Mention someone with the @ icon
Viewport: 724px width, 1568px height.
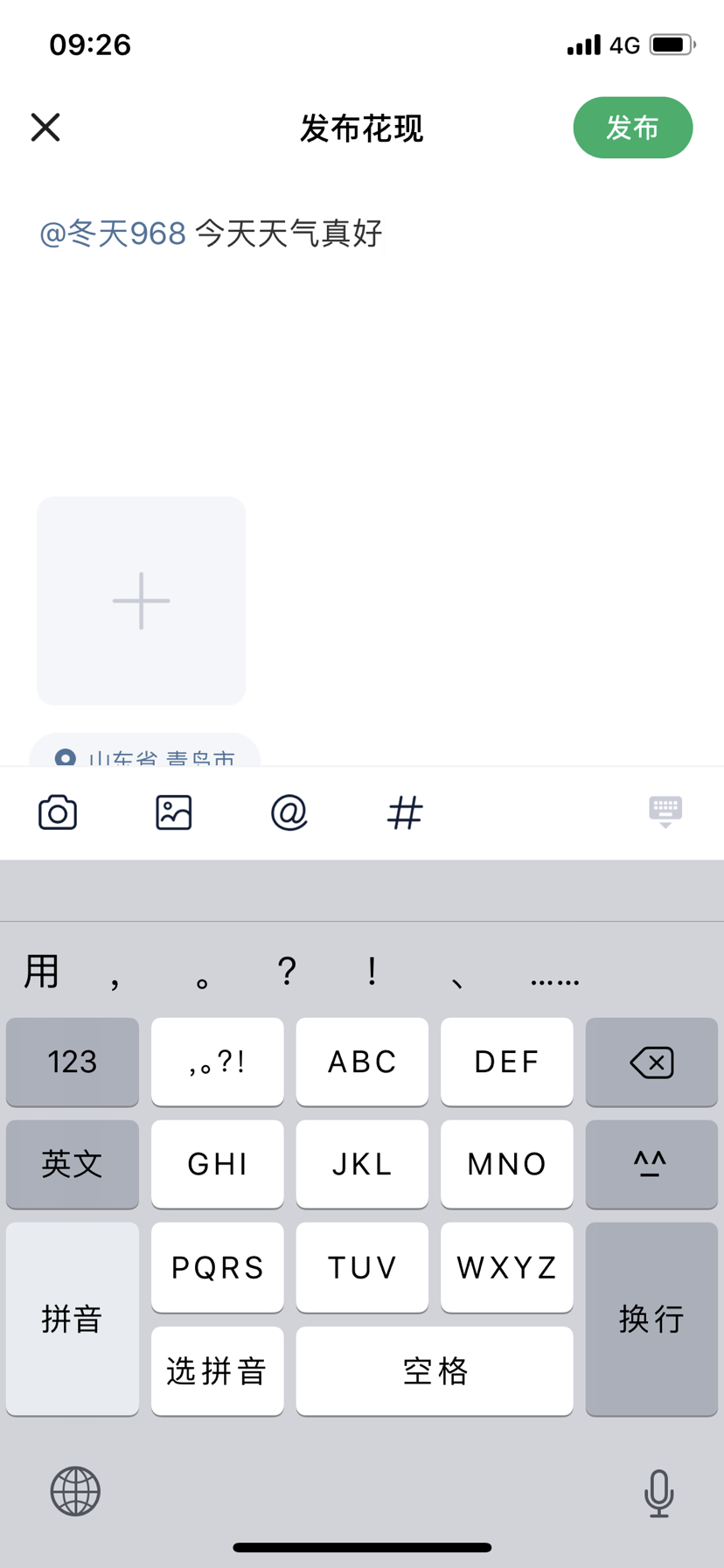coord(289,812)
